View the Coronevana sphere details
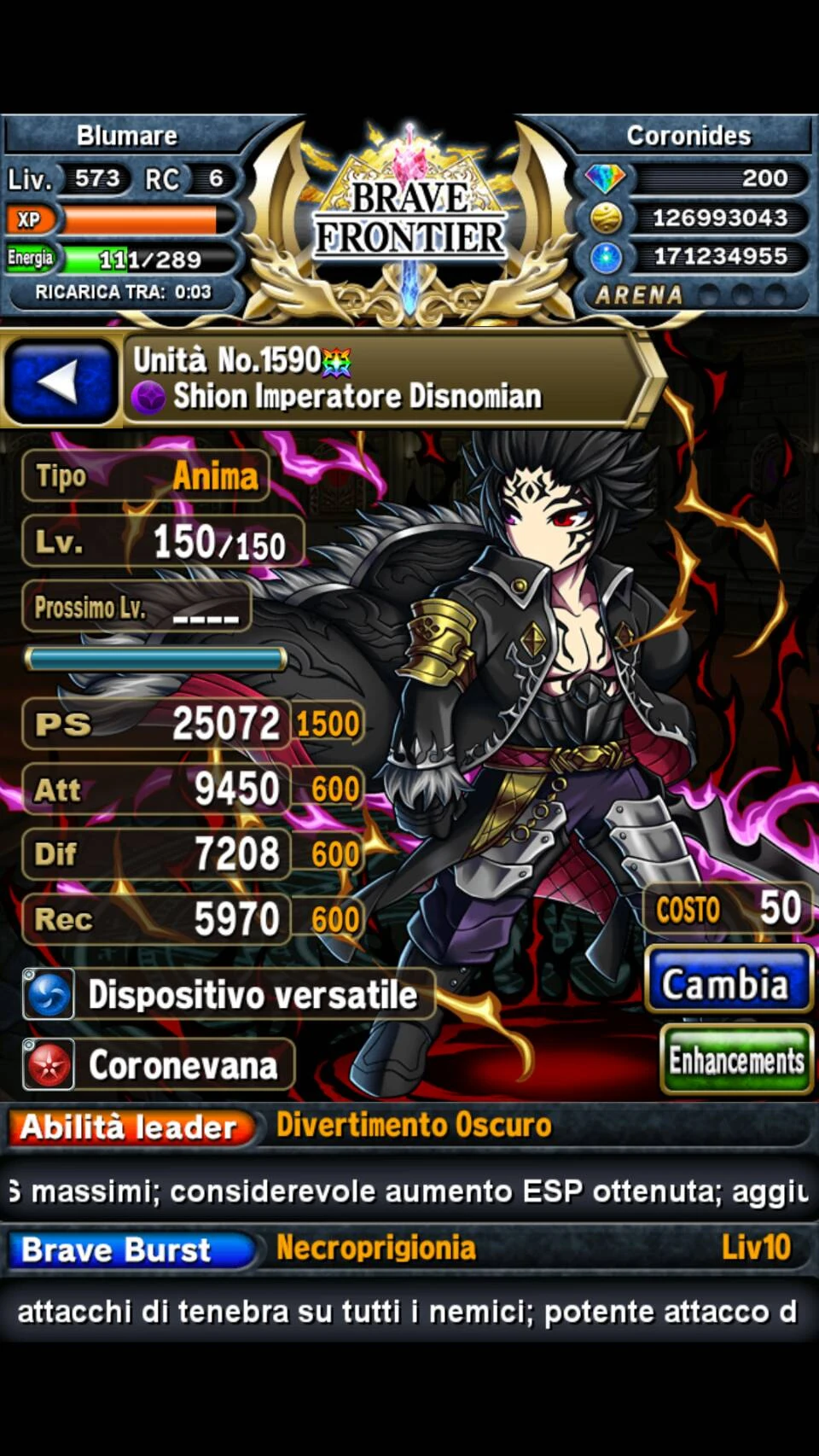Image resolution: width=819 pixels, height=1456 pixels. (x=159, y=1065)
